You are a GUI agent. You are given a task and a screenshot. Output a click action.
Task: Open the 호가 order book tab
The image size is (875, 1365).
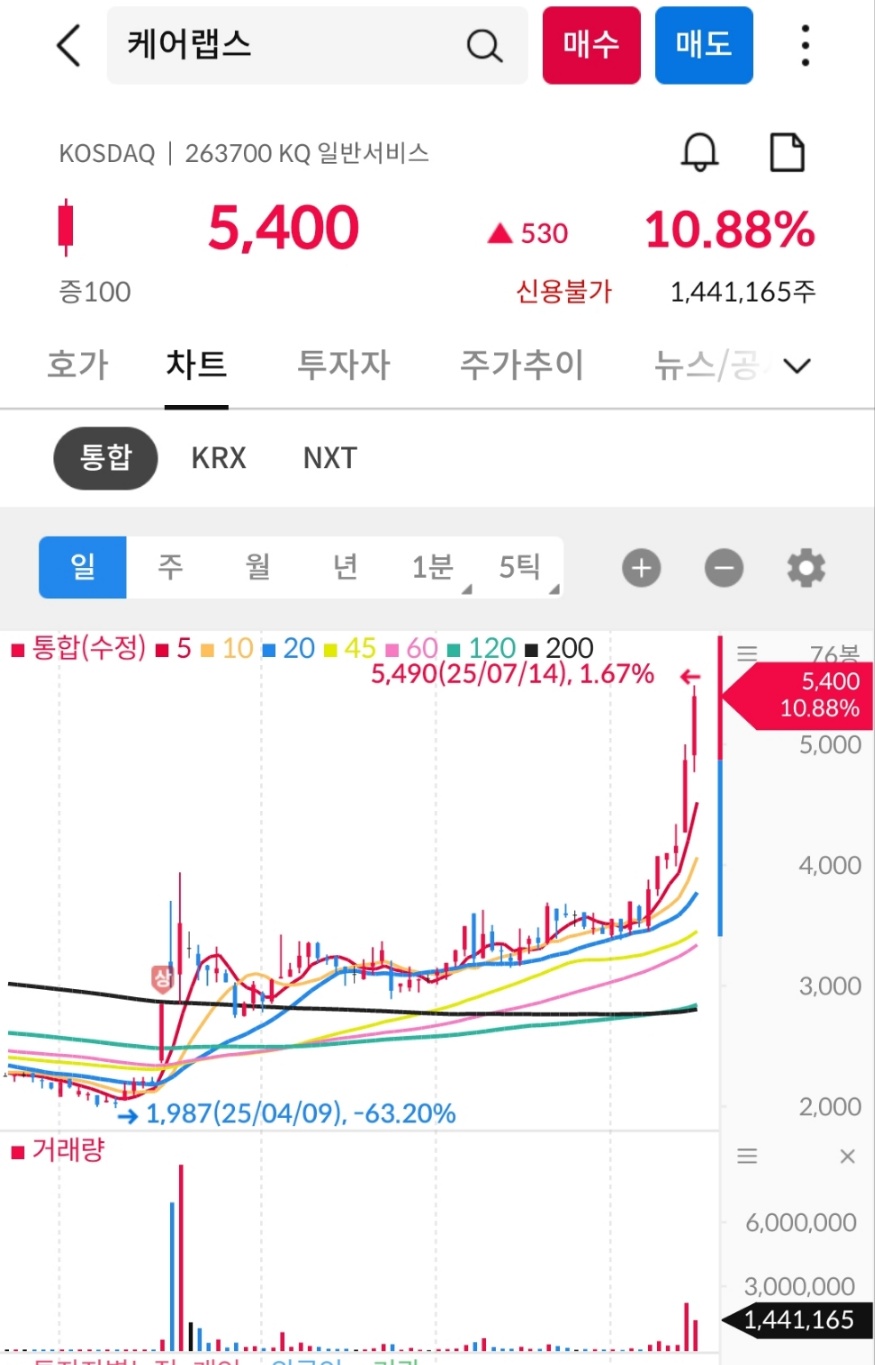click(x=77, y=365)
